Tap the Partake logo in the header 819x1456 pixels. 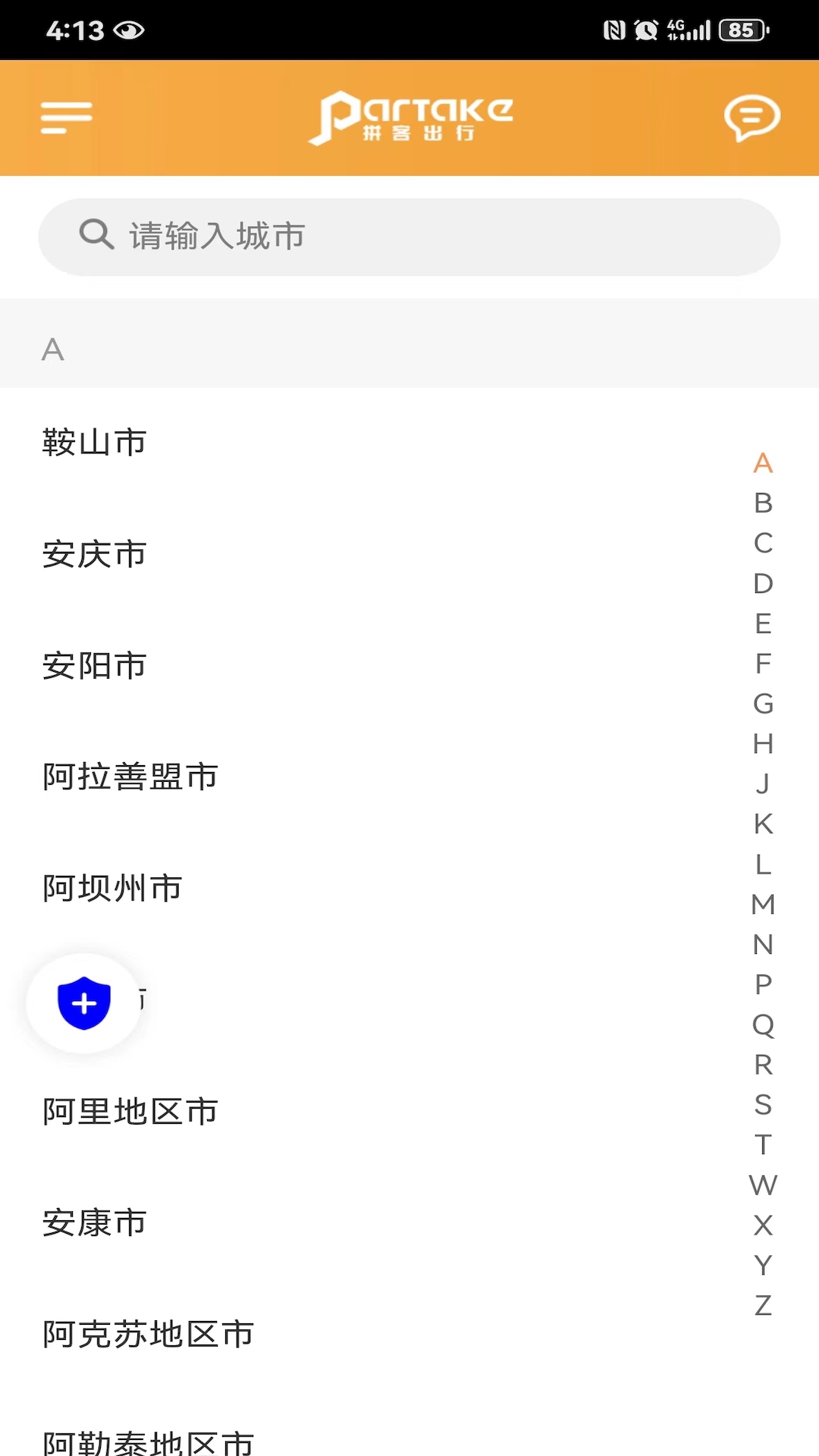(x=411, y=118)
